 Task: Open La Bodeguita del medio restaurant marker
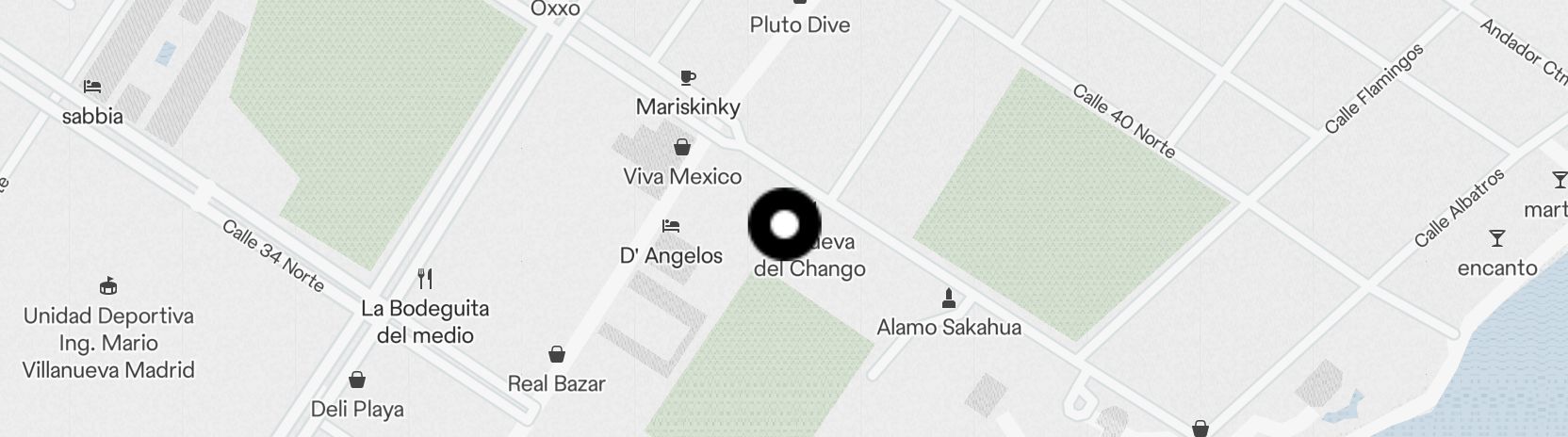[x=425, y=279]
